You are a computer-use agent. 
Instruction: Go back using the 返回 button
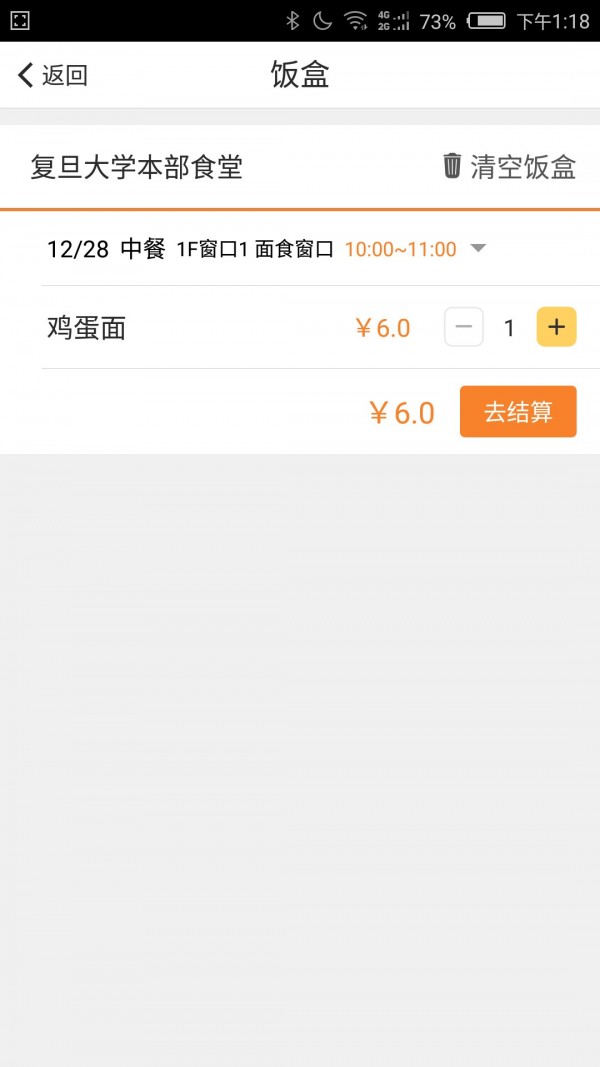(x=53, y=75)
